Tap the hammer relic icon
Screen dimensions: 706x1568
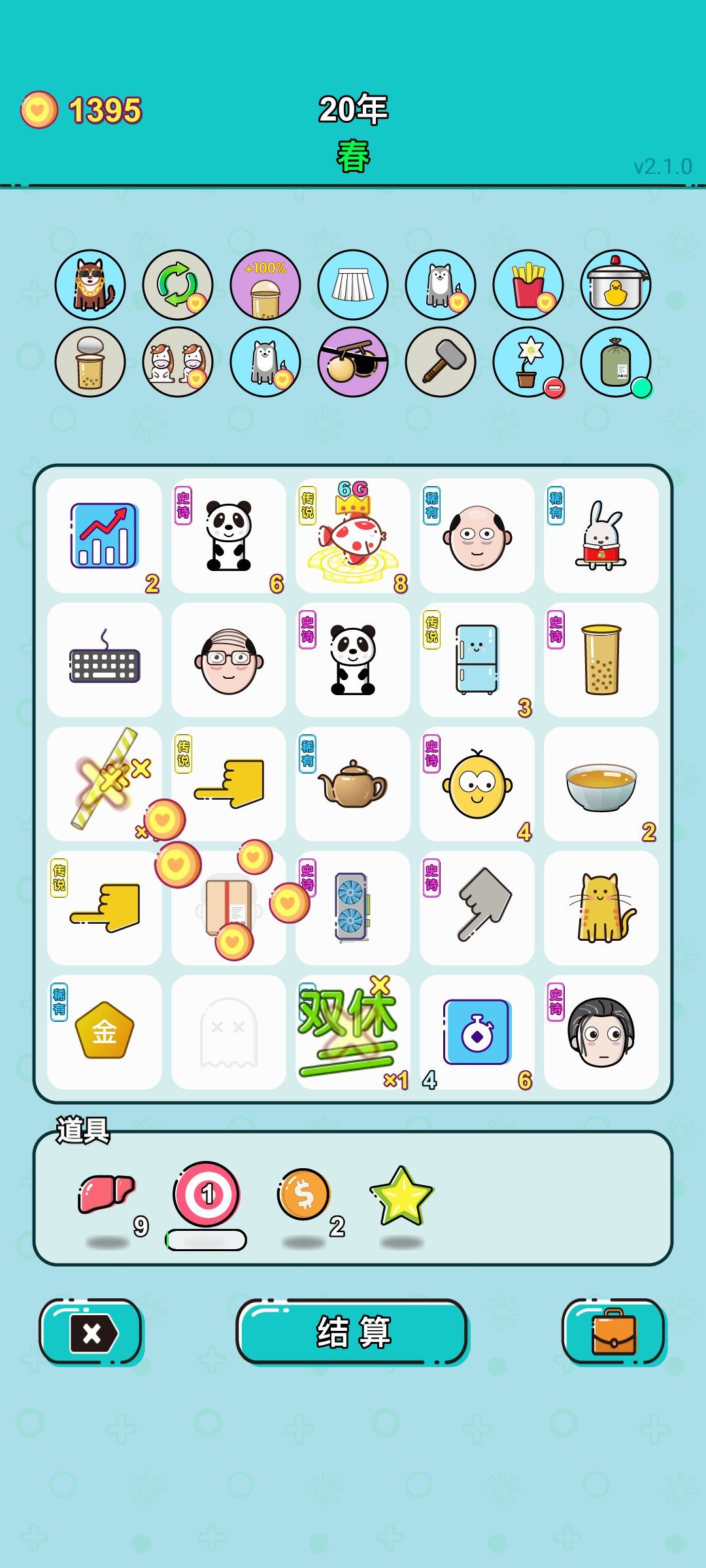click(x=441, y=362)
